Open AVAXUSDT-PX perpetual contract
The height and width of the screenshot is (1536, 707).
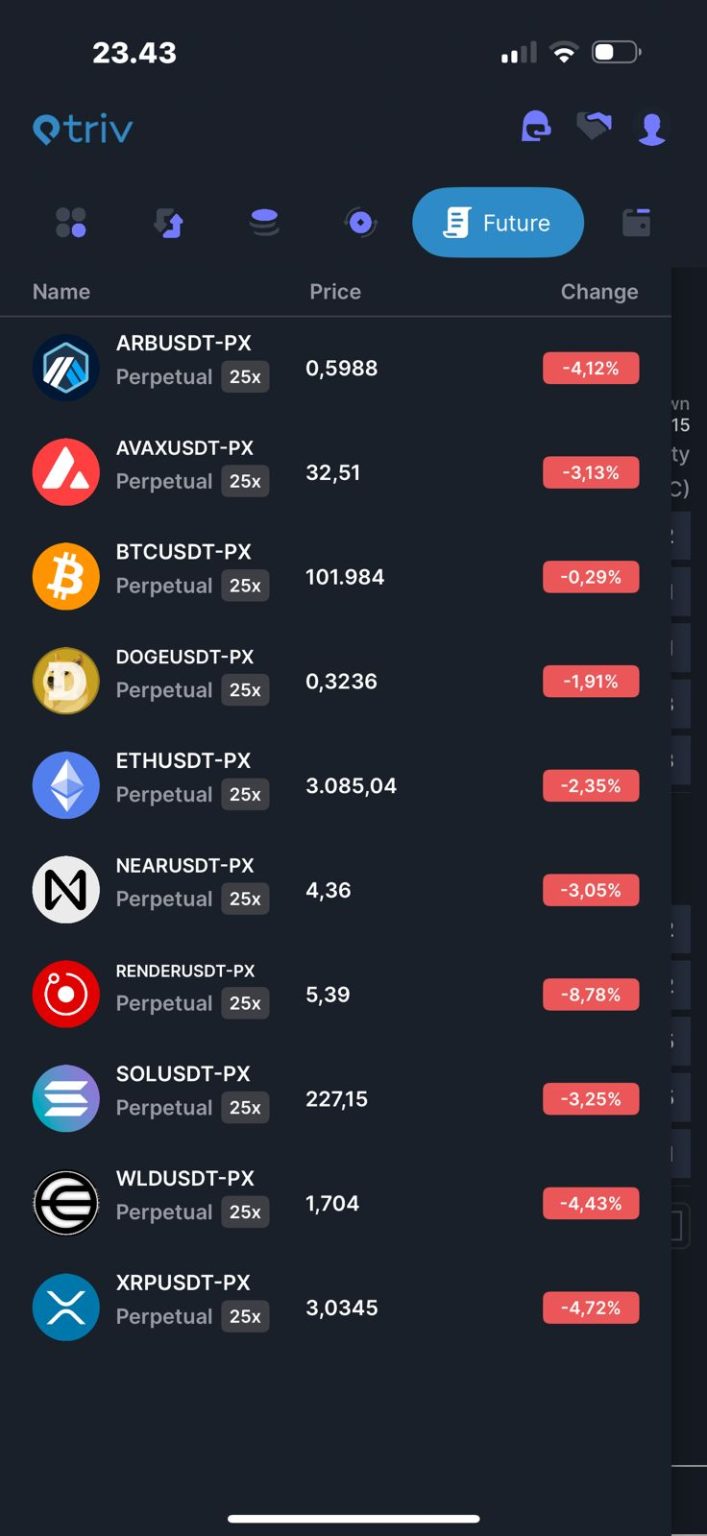point(335,472)
